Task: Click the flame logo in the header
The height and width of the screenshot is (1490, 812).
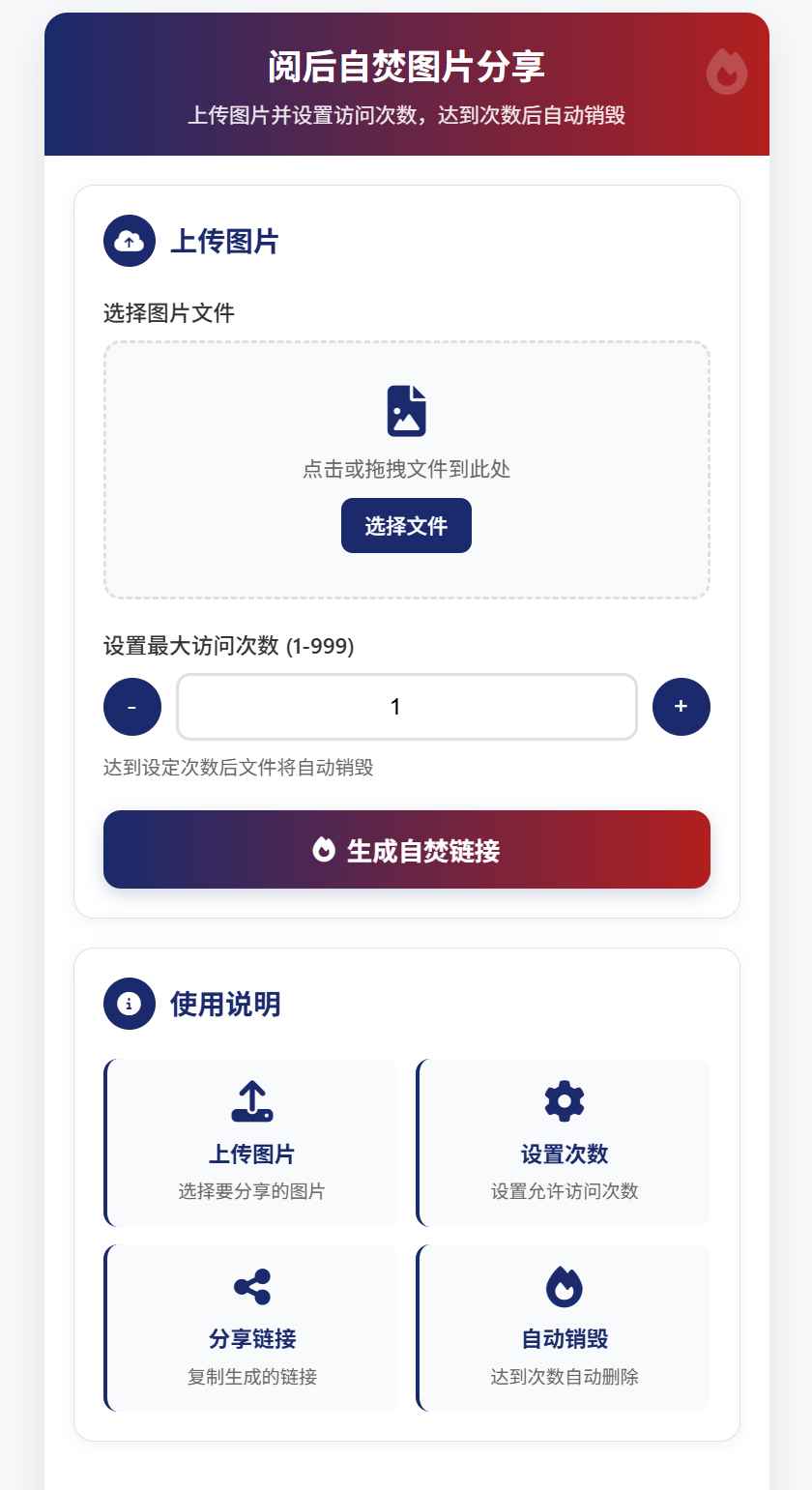Action: click(725, 70)
